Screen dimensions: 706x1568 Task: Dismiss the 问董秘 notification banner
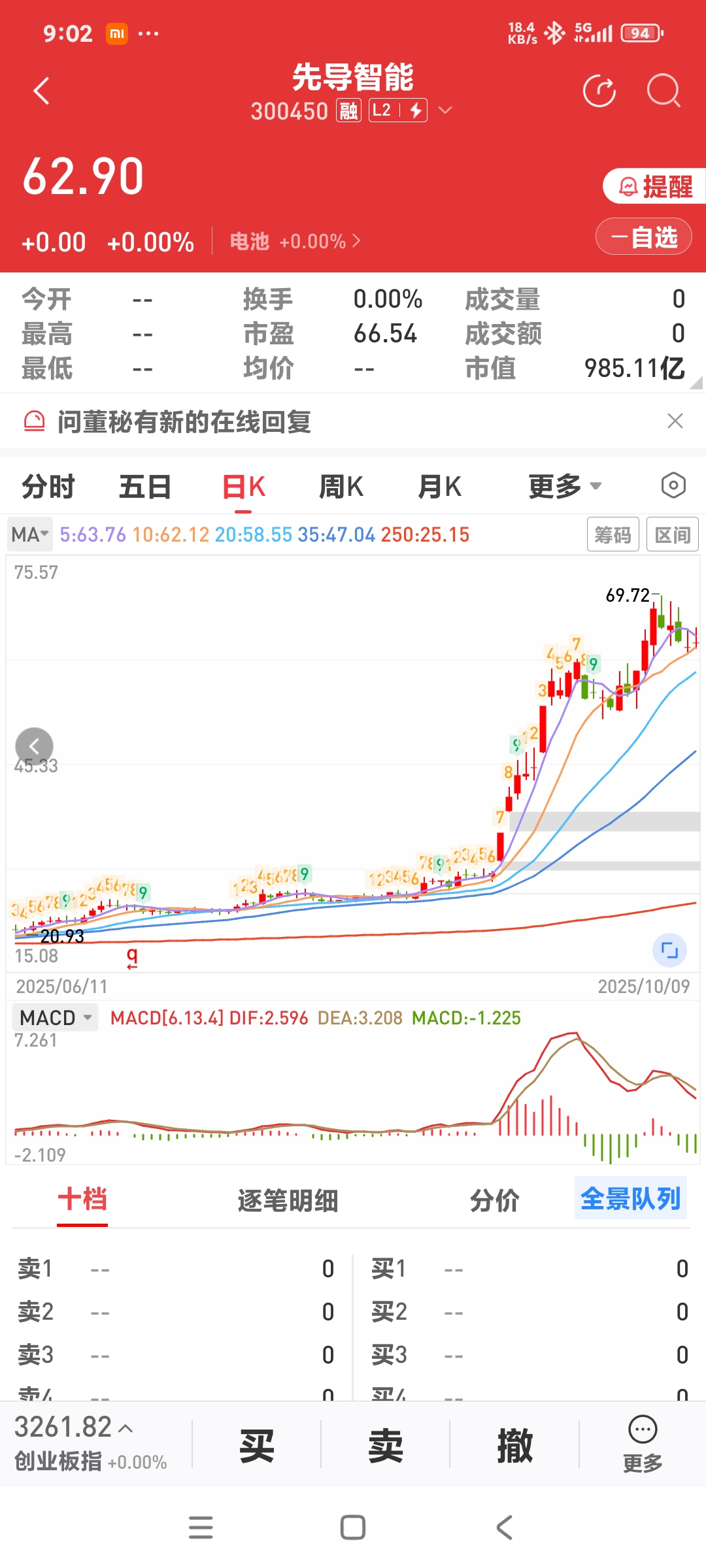tap(675, 421)
